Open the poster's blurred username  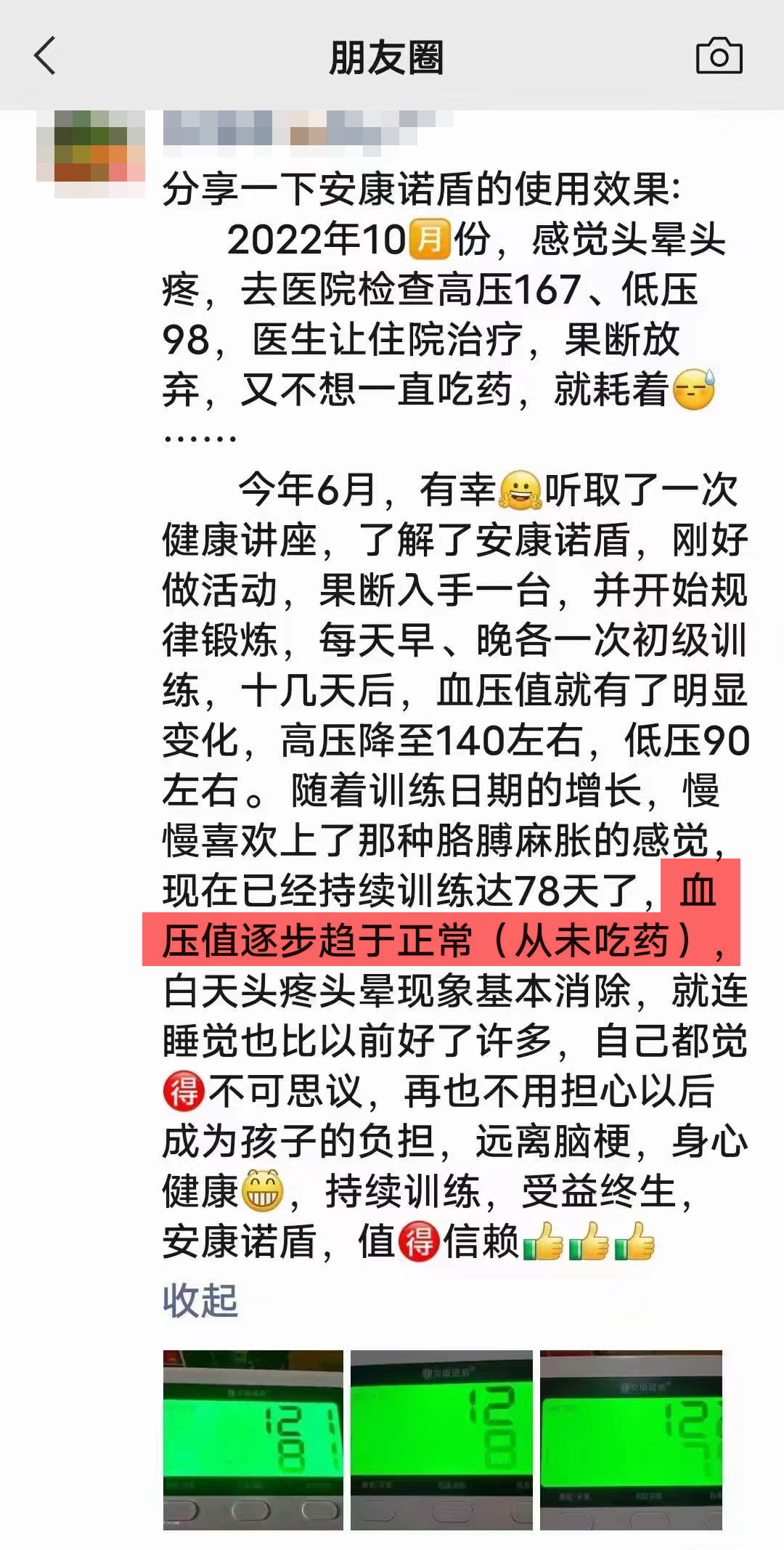point(305,132)
